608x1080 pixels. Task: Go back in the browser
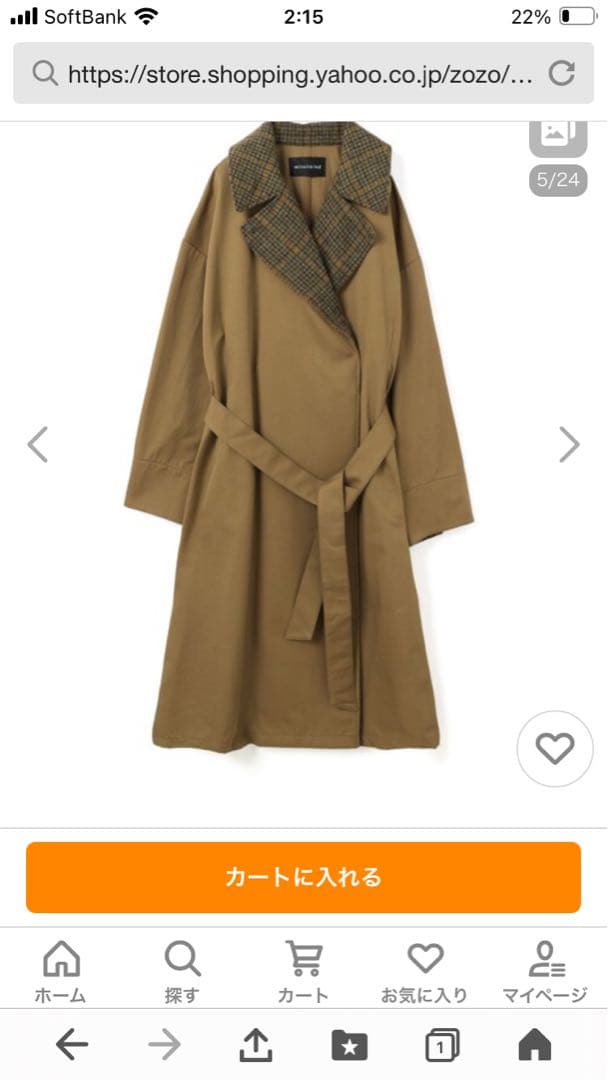[x=71, y=1046]
